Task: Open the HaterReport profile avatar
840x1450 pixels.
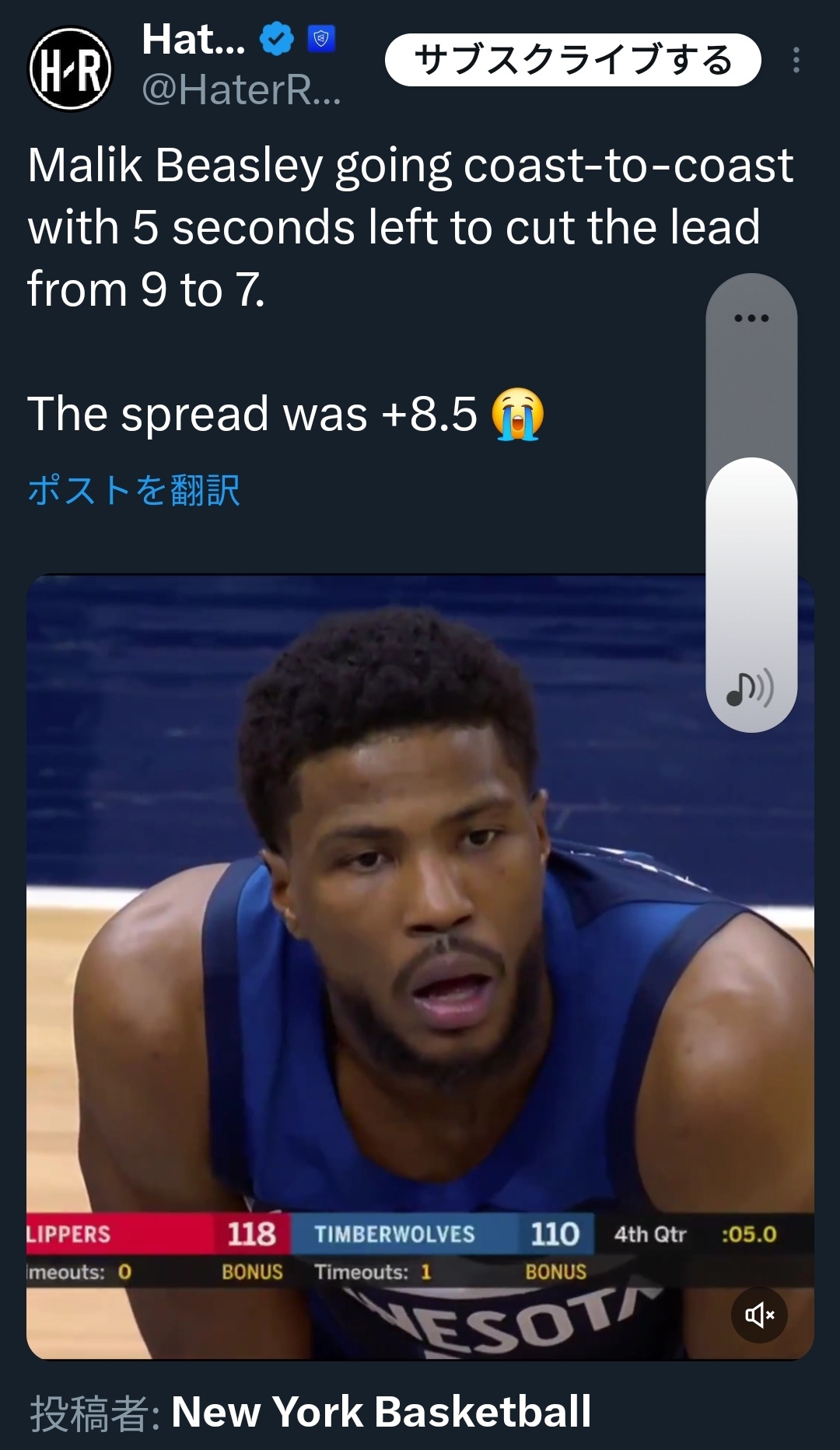Action: 70,68
